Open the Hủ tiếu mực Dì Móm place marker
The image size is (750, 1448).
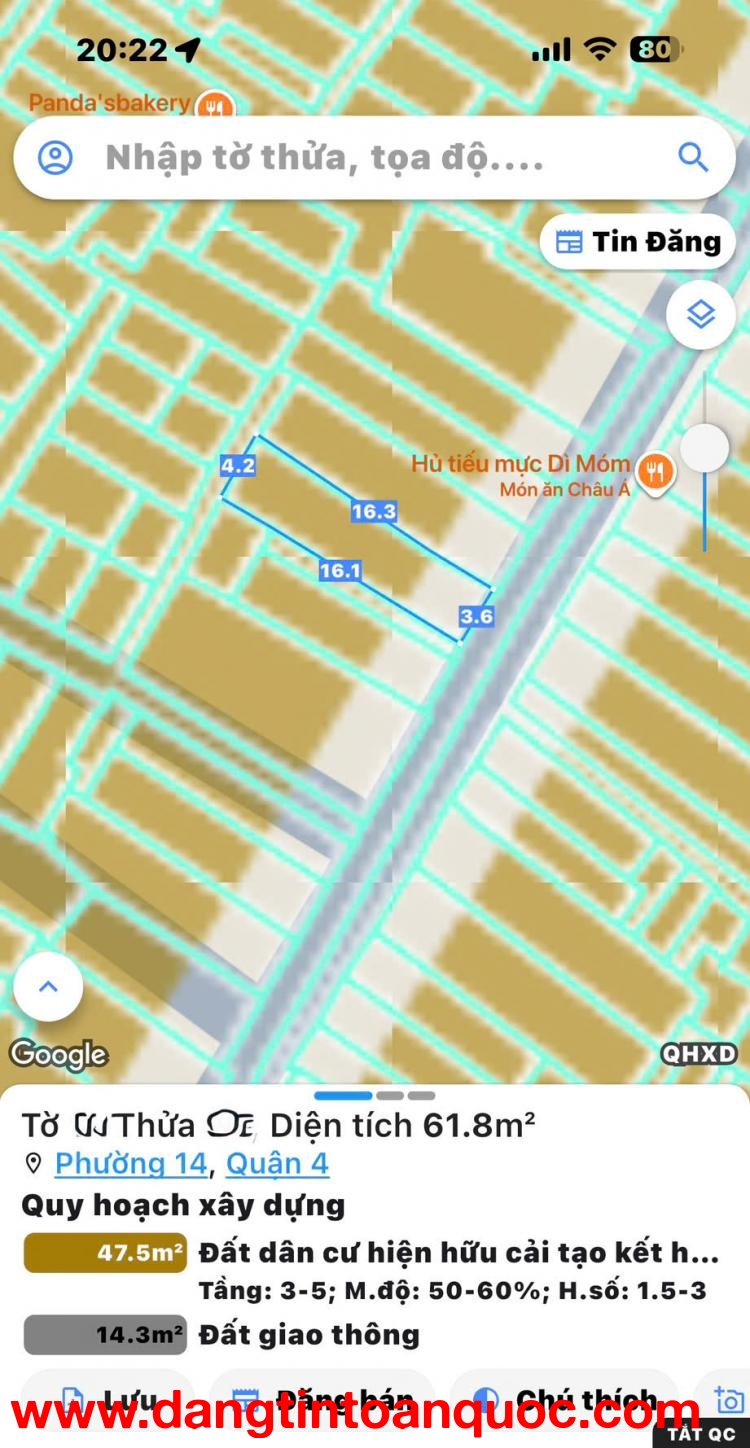click(655, 470)
